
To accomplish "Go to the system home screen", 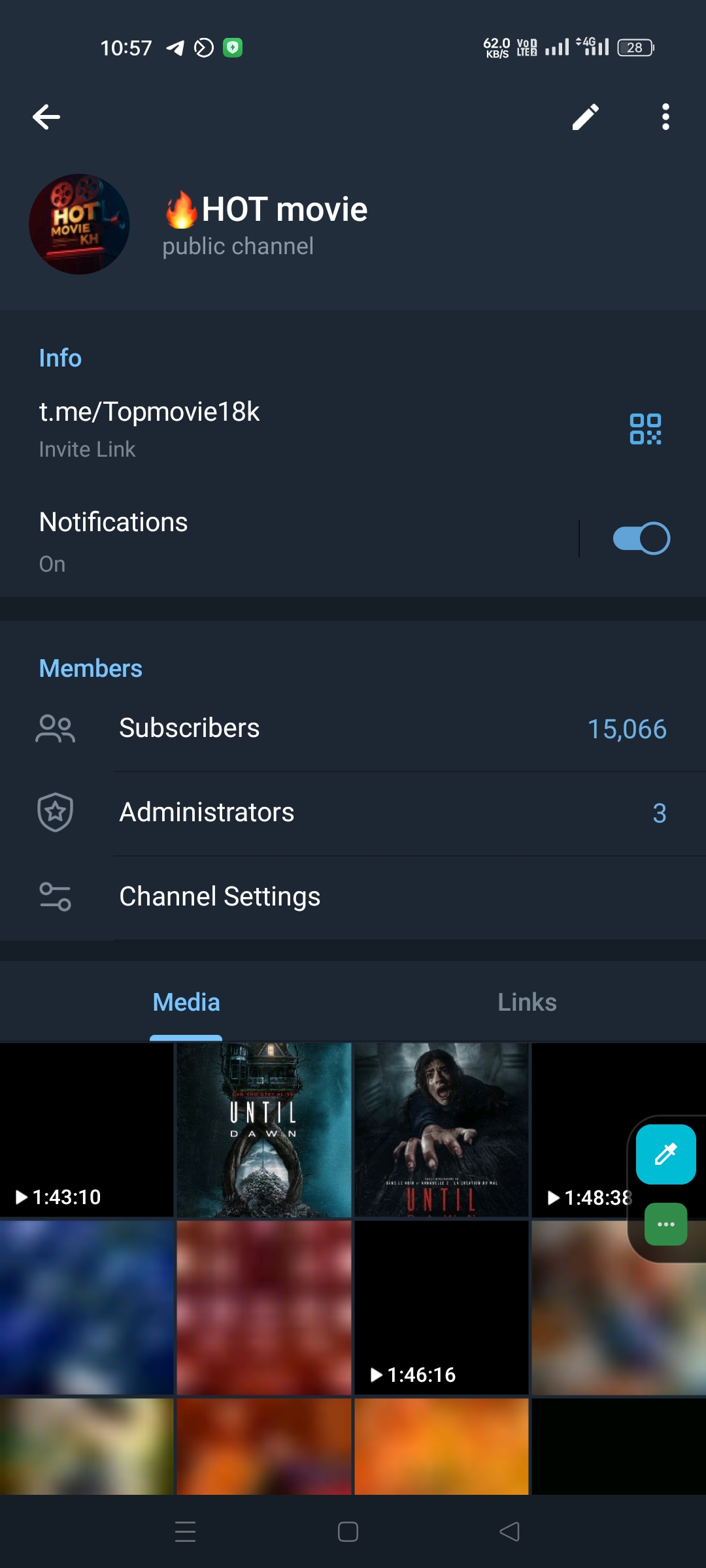I will (x=348, y=1532).
